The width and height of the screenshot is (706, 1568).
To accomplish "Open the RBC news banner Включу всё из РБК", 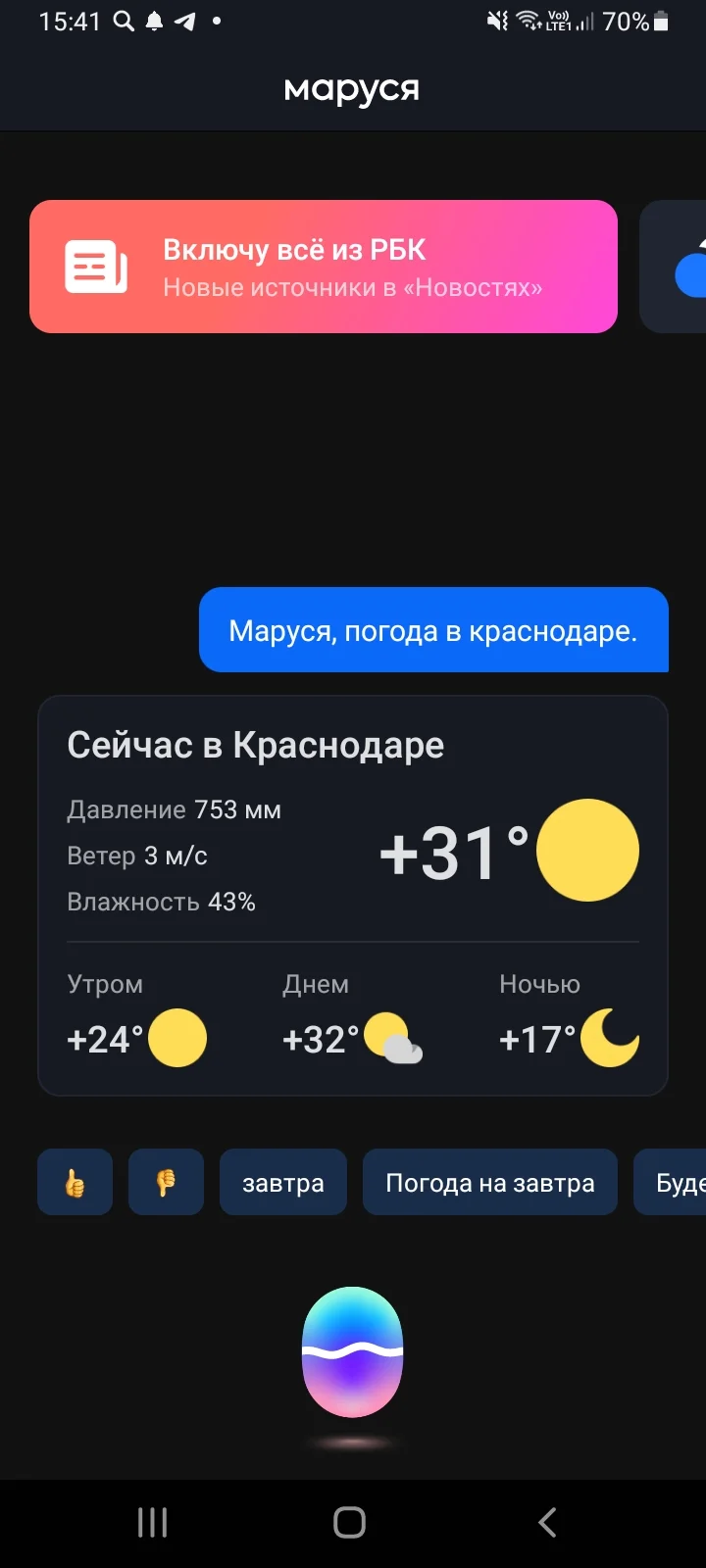I will point(324,266).
